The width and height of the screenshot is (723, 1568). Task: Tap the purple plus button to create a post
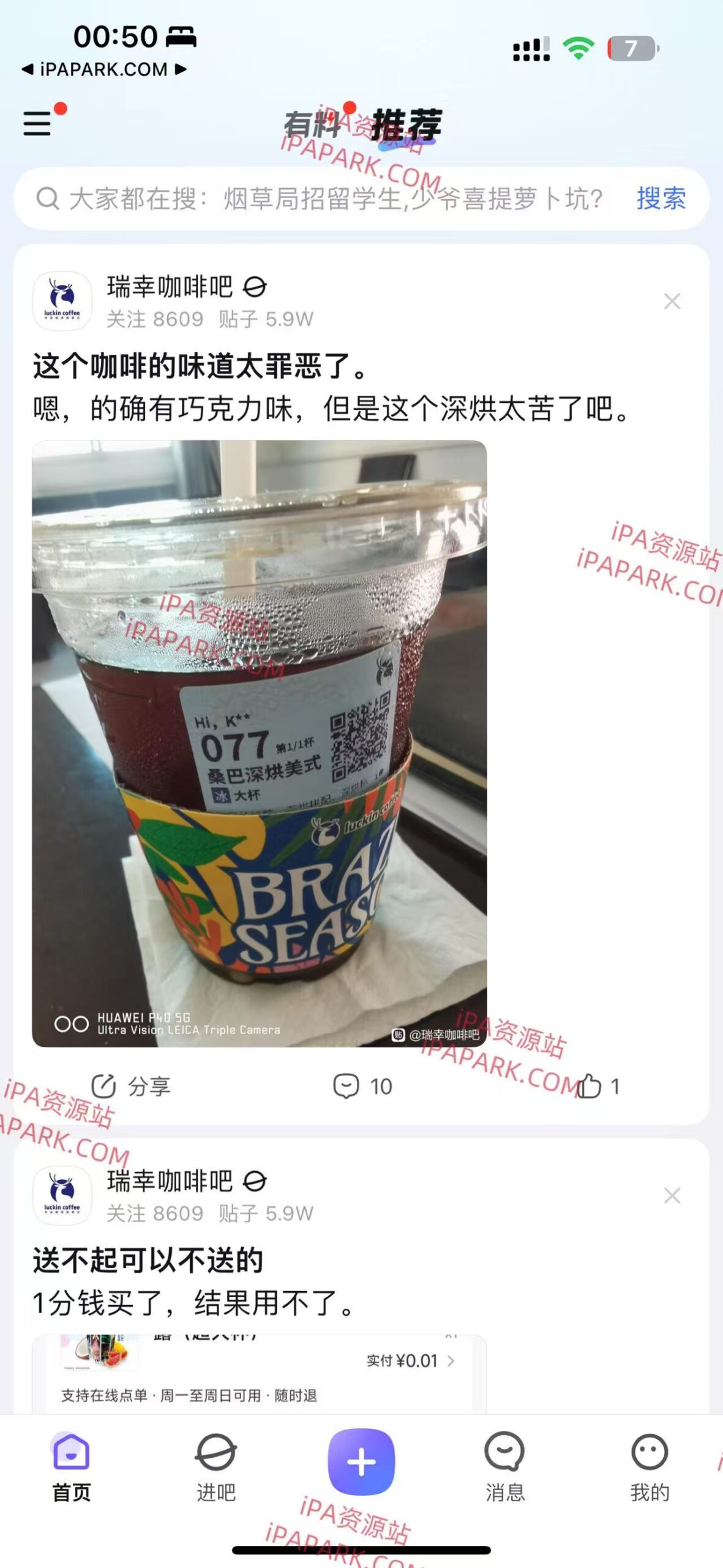click(361, 1457)
